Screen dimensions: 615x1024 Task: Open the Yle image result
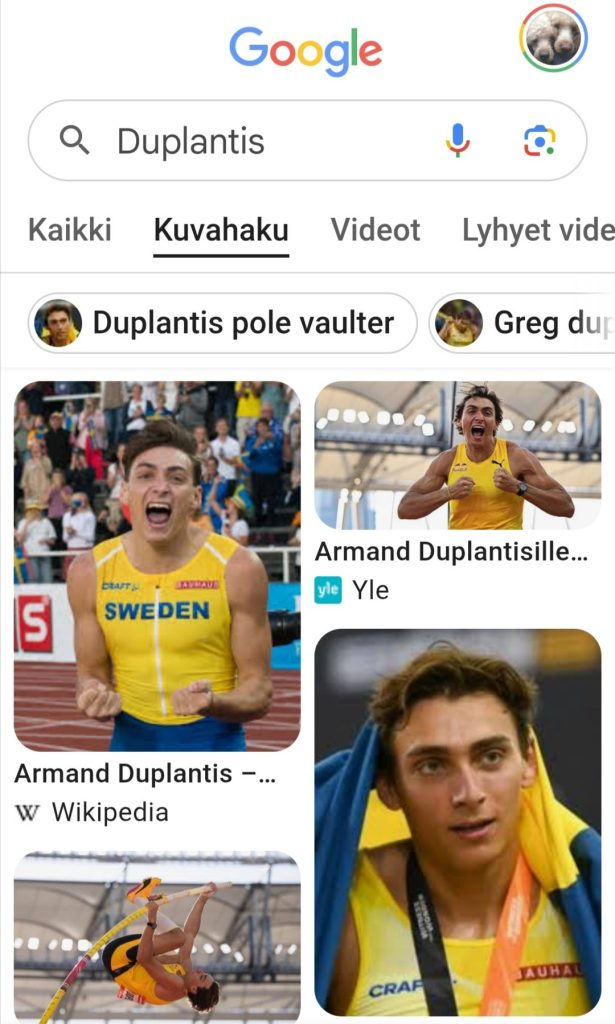(x=458, y=456)
